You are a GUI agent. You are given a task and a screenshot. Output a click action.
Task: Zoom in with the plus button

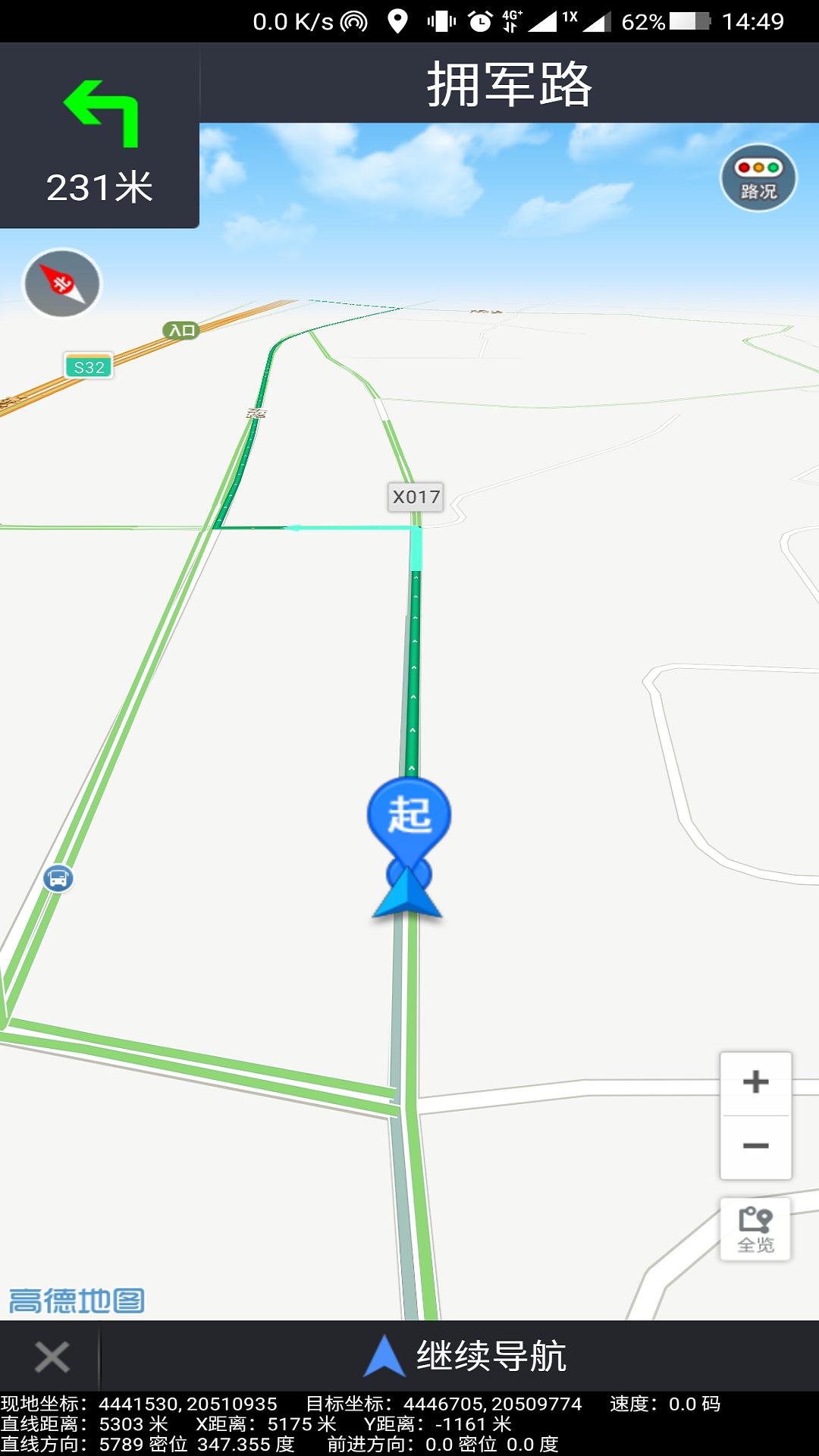coord(755,1082)
